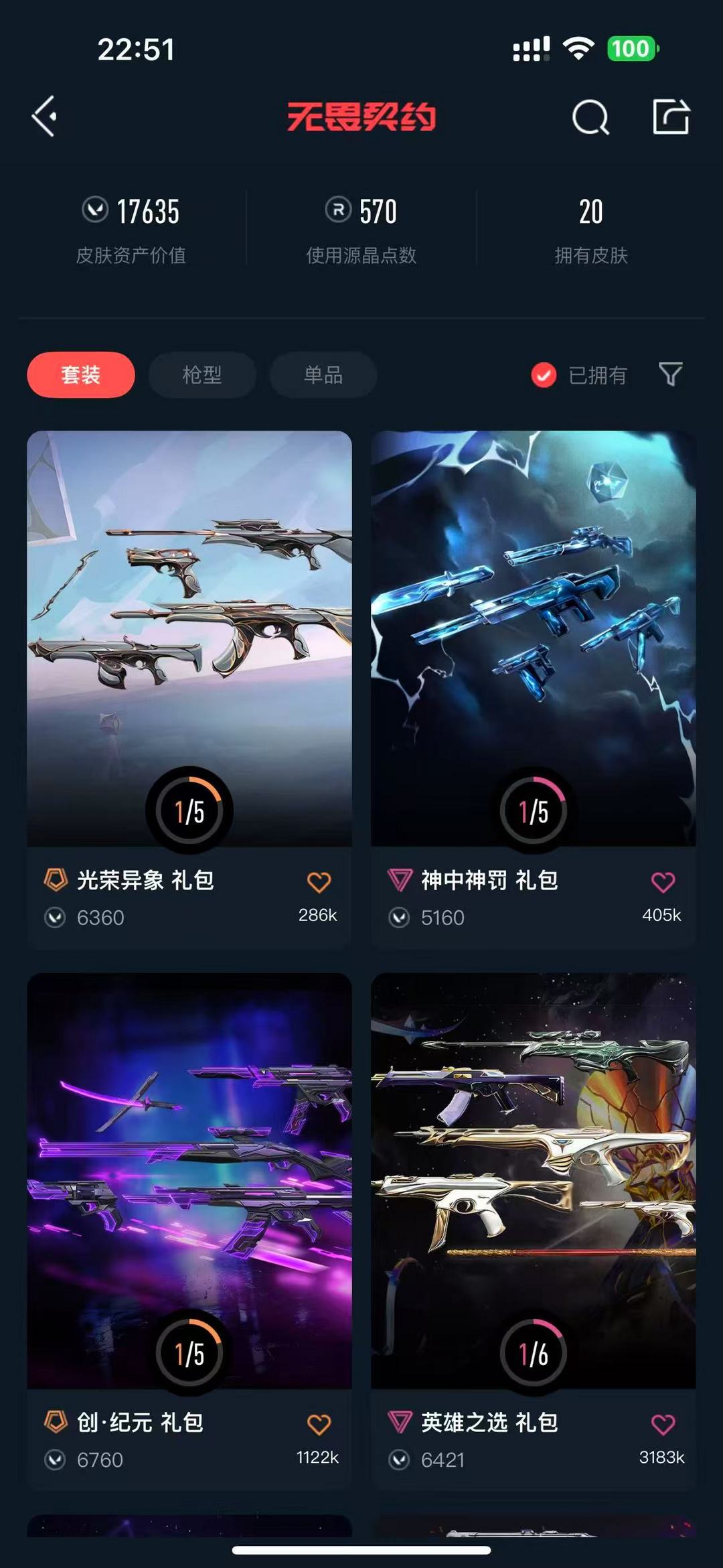Image resolution: width=723 pixels, height=1568 pixels.
Task: Switch to the 单品 tab
Action: tap(323, 374)
